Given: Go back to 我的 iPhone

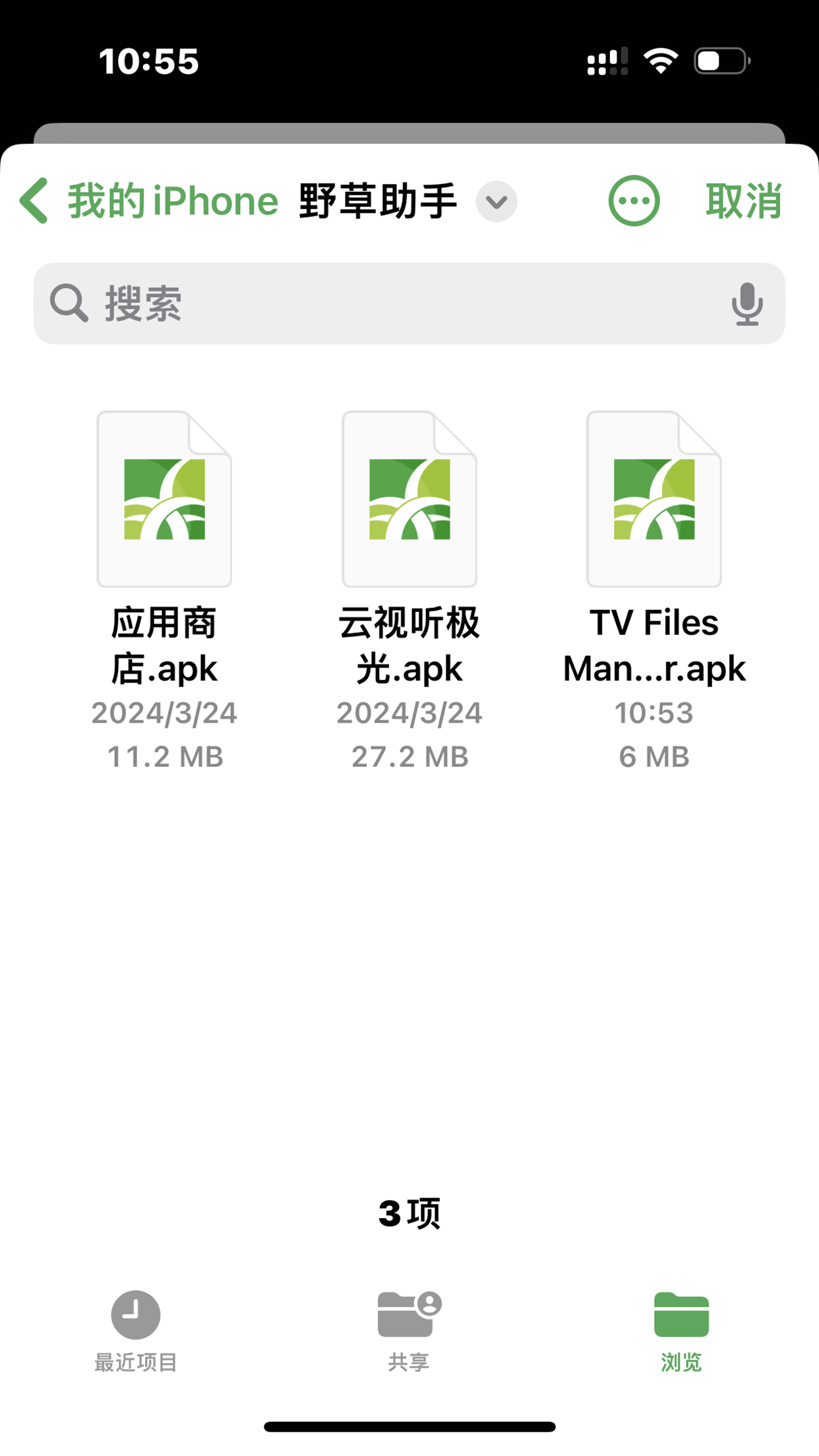Looking at the screenshot, I should tap(149, 201).
